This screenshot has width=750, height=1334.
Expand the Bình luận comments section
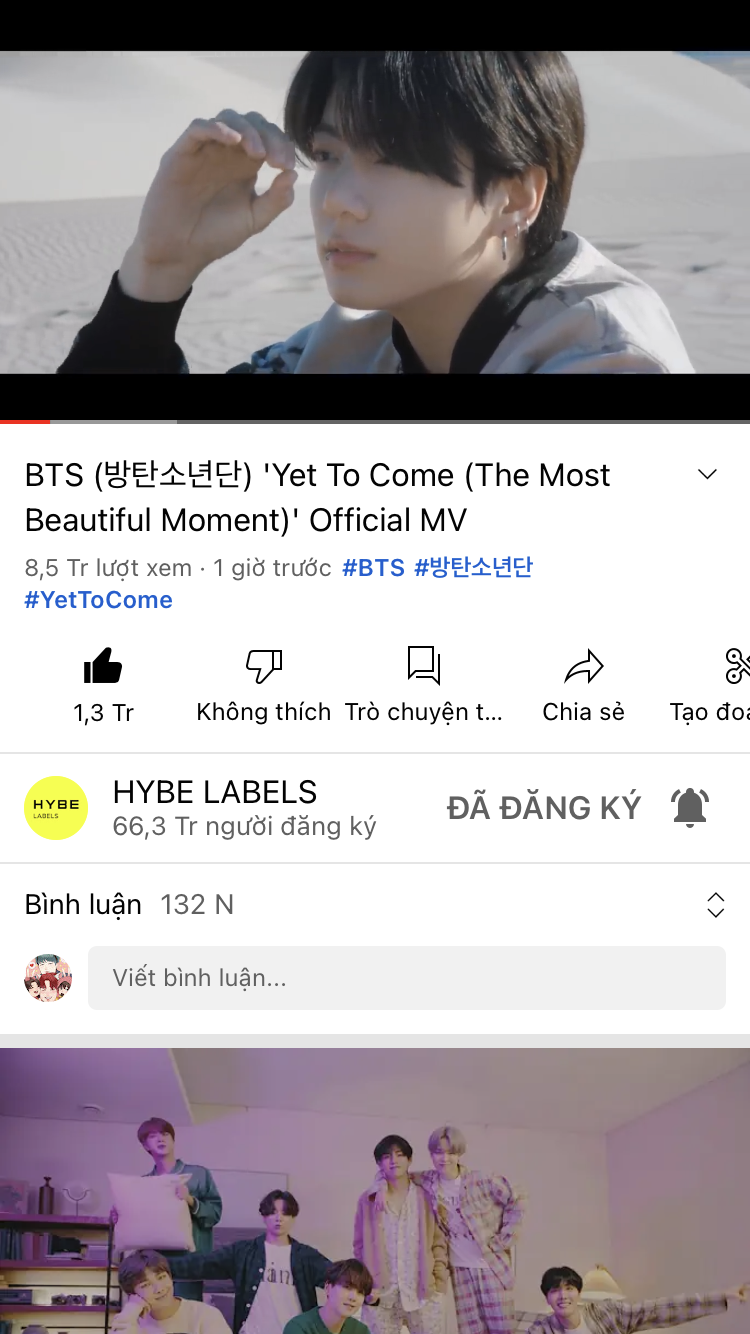[x=715, y=905]
